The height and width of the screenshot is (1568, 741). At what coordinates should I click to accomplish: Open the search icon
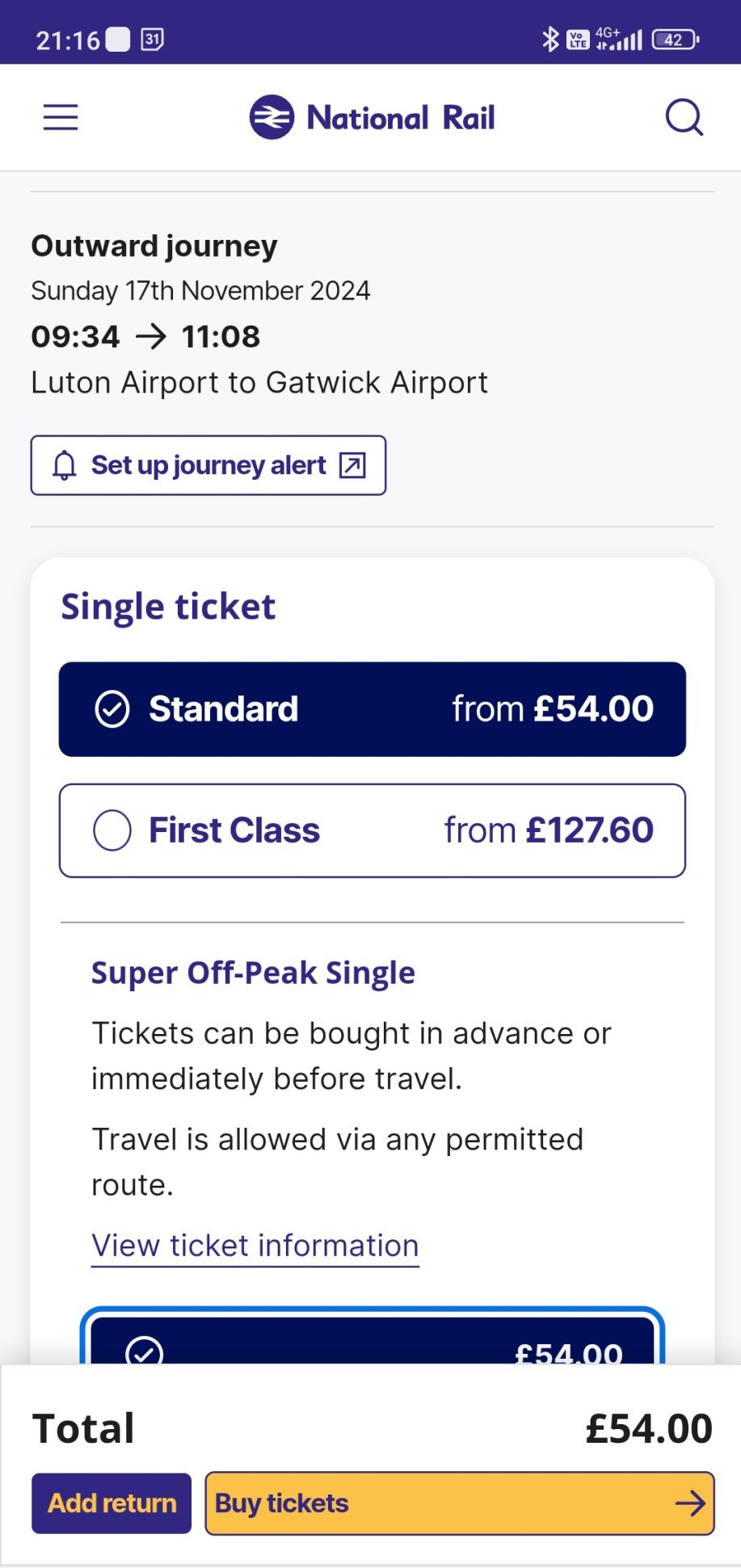(684, 118)
